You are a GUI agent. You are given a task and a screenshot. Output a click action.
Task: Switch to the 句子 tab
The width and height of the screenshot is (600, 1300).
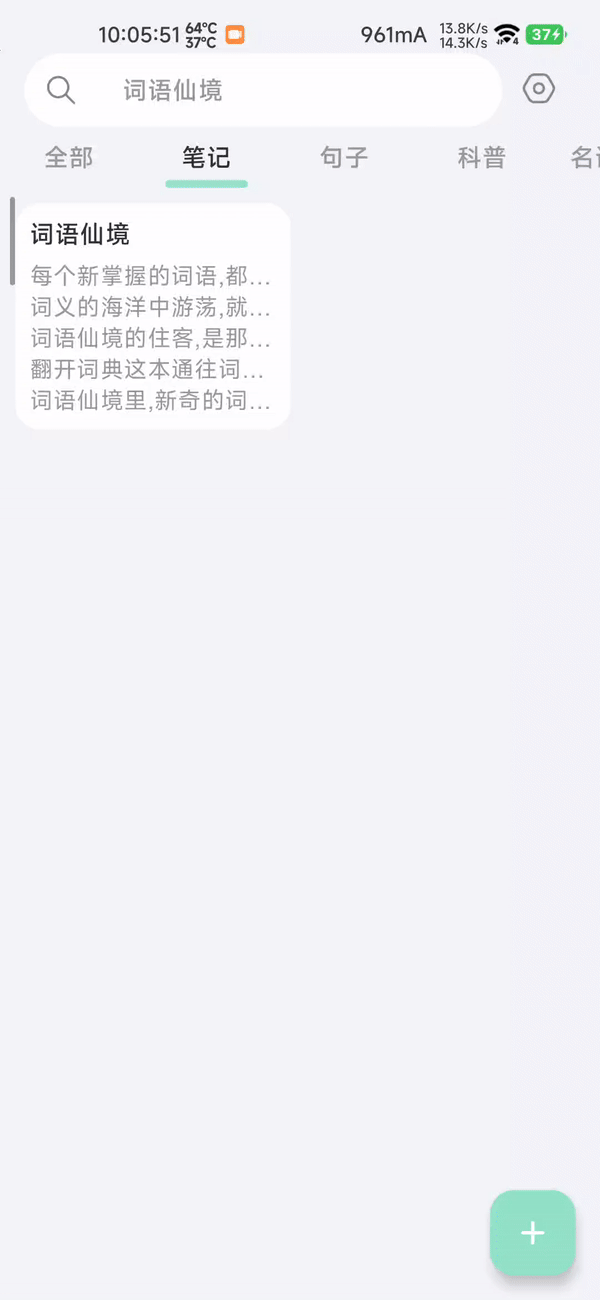(x=344, y=157)
